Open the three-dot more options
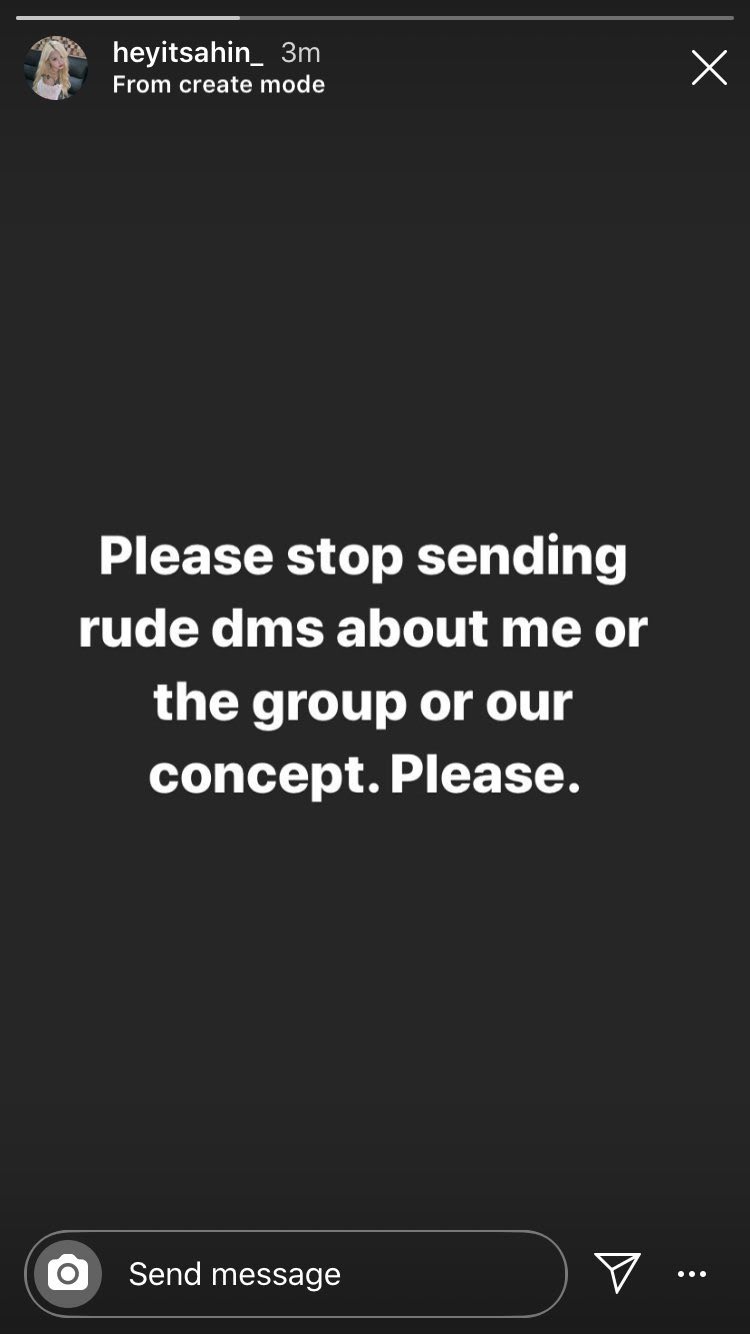This screenshot has height=1334, width=750. pyautogui.click(x=692, y=1273)
